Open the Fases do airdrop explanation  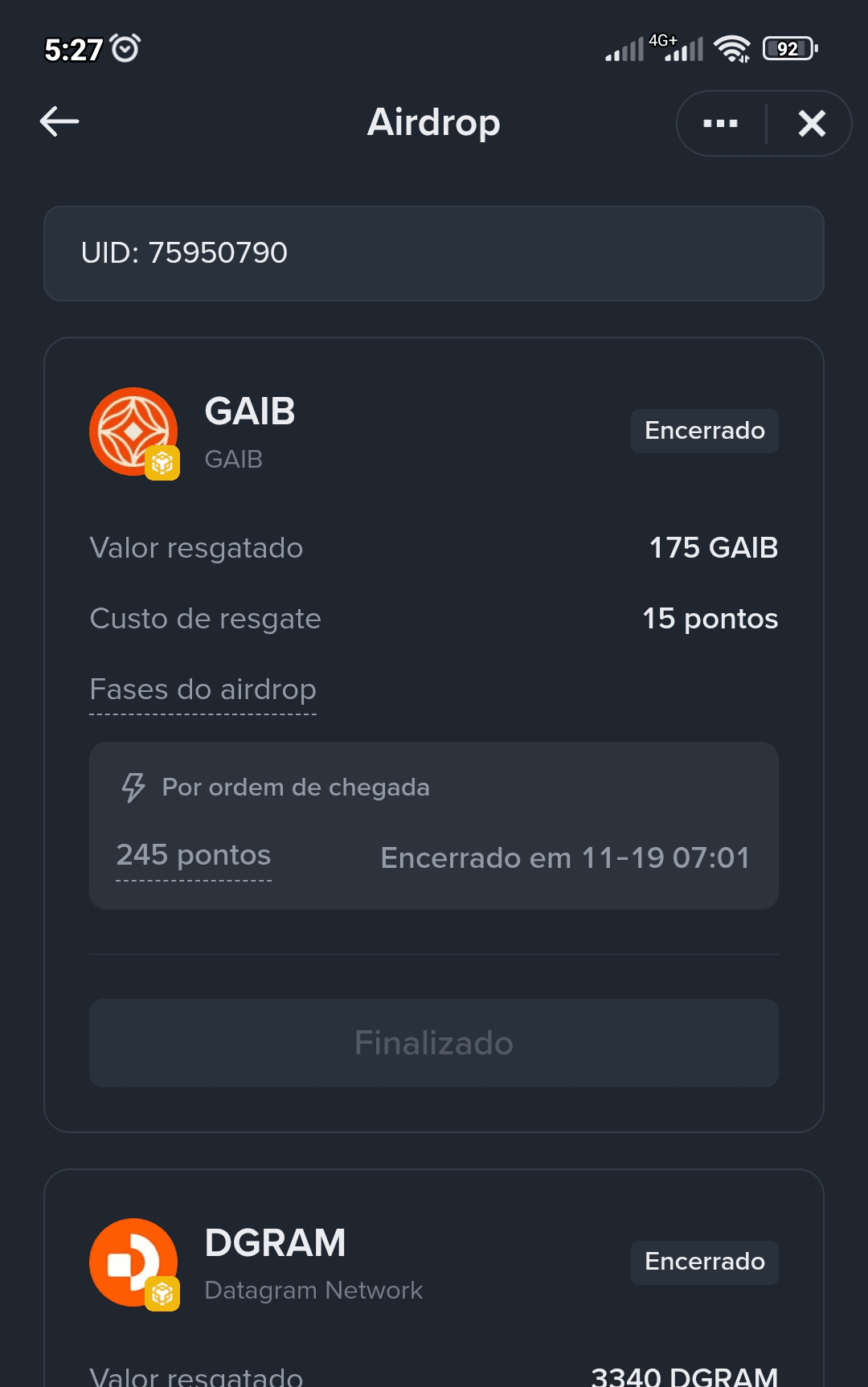(203, 690)
